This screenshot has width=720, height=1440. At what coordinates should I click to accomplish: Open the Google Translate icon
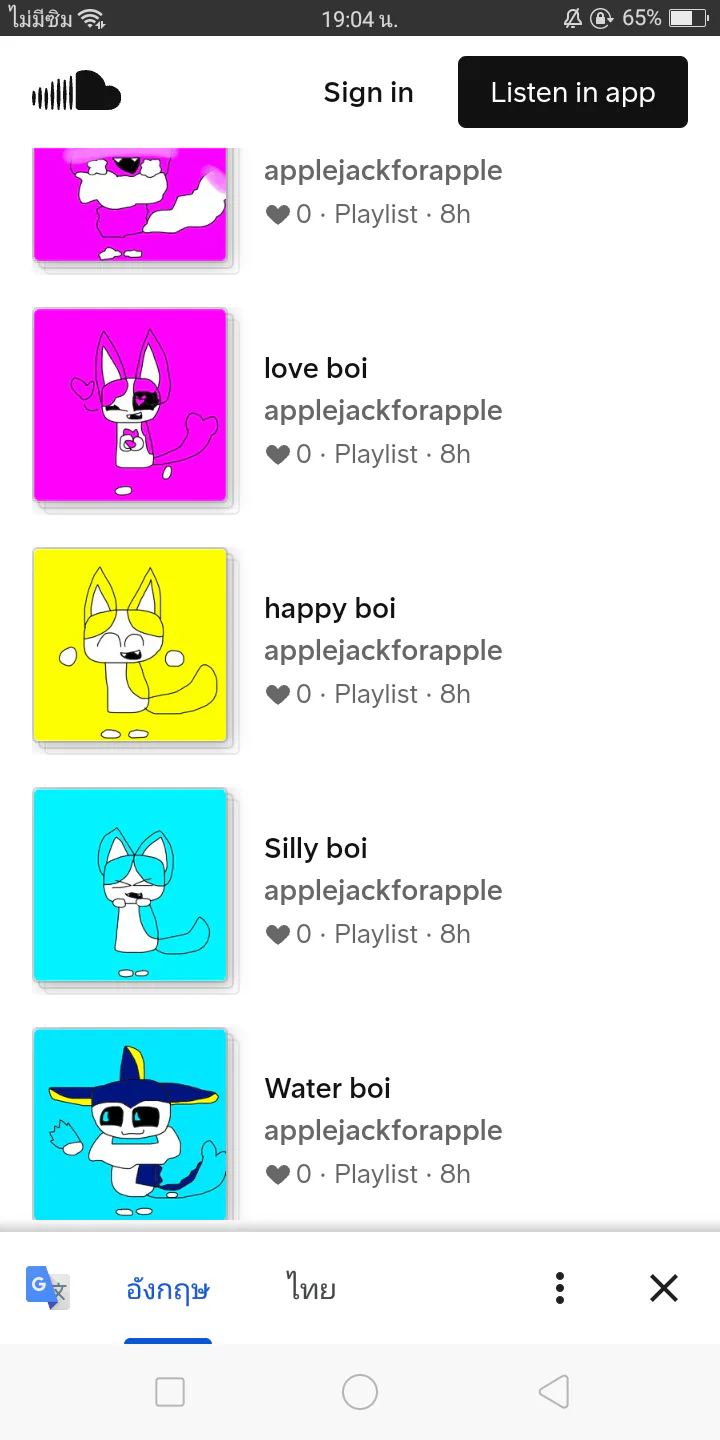(x=47, y=1288)
